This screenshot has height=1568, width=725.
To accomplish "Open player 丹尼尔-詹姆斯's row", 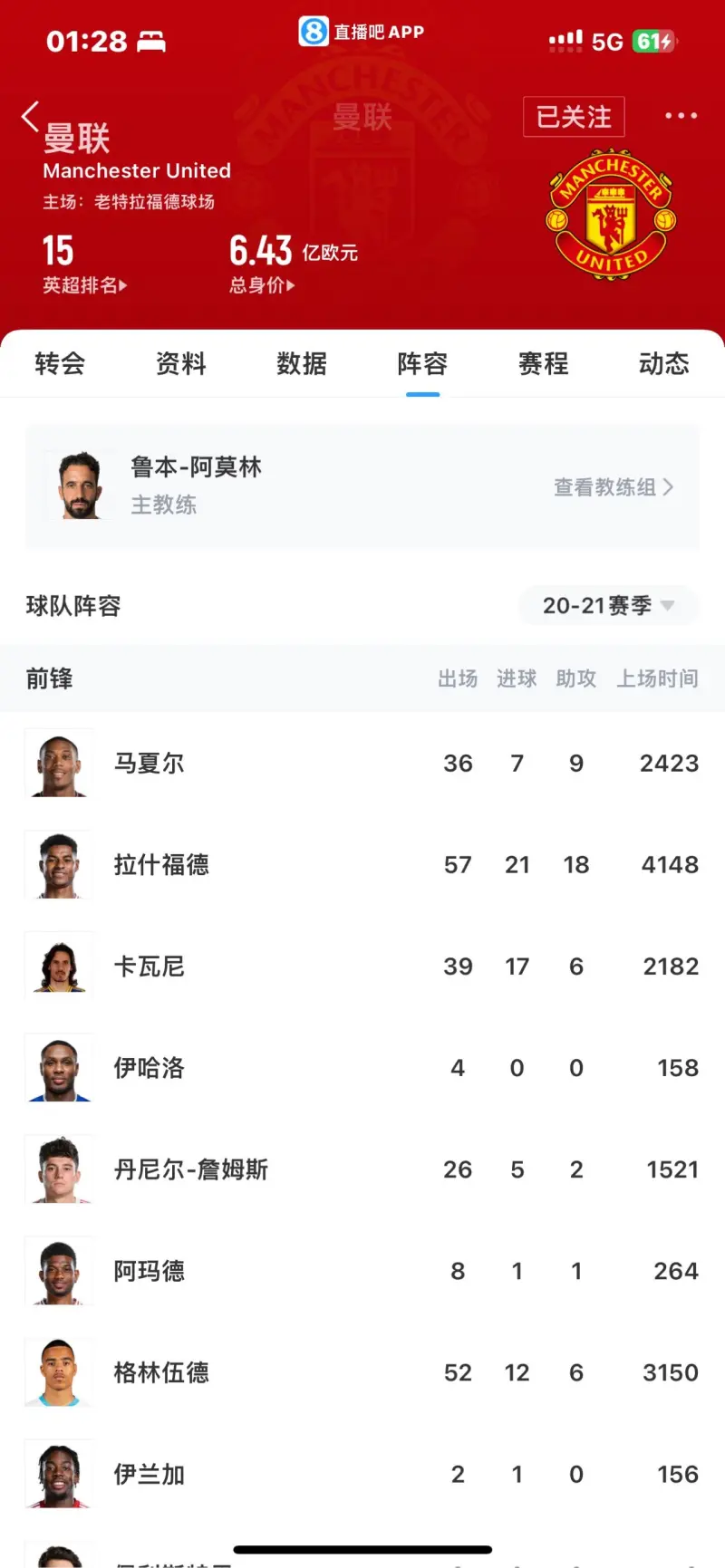I will [362, 1169].
